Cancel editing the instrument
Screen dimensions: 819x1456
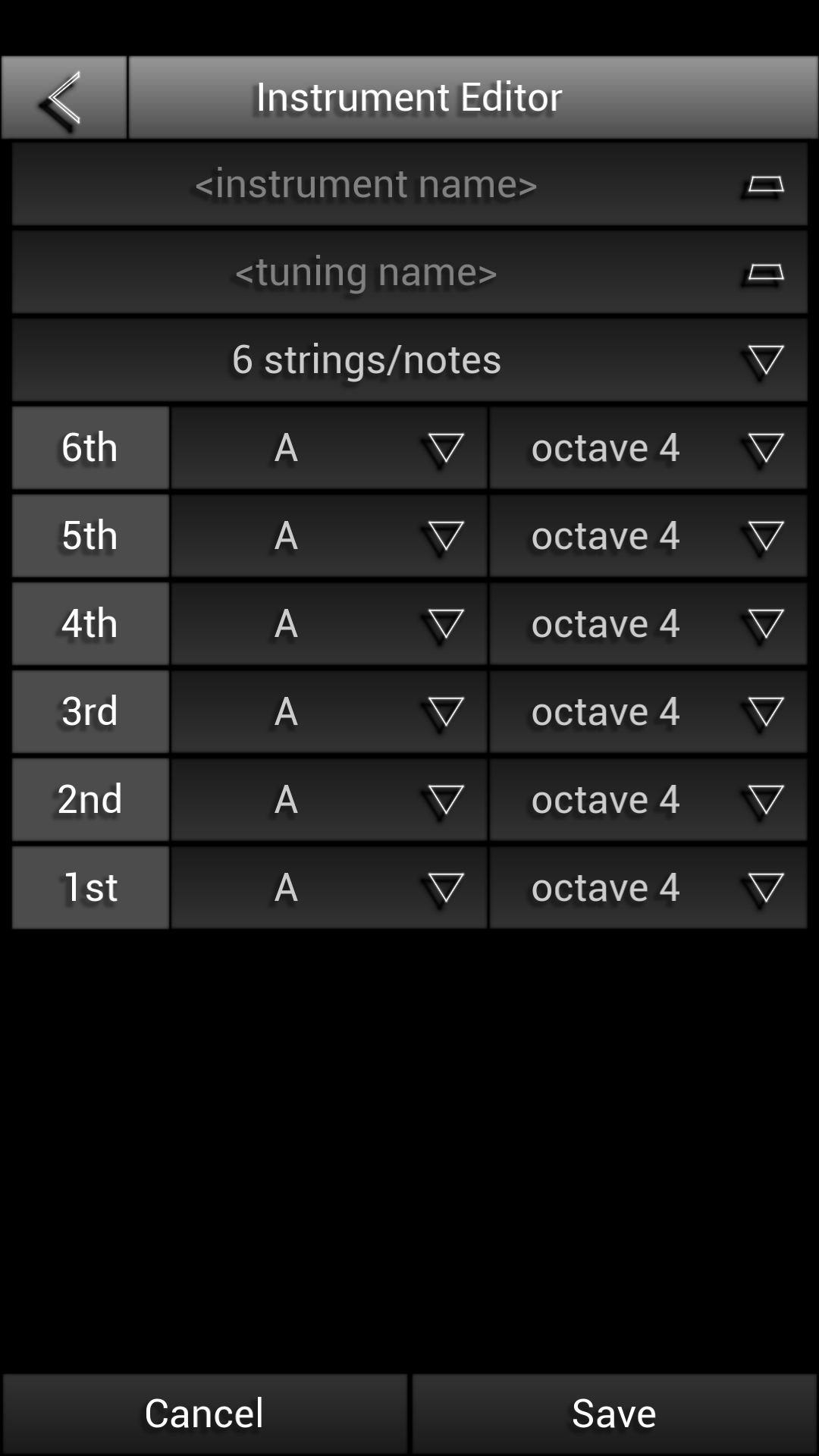[205, 1414]
